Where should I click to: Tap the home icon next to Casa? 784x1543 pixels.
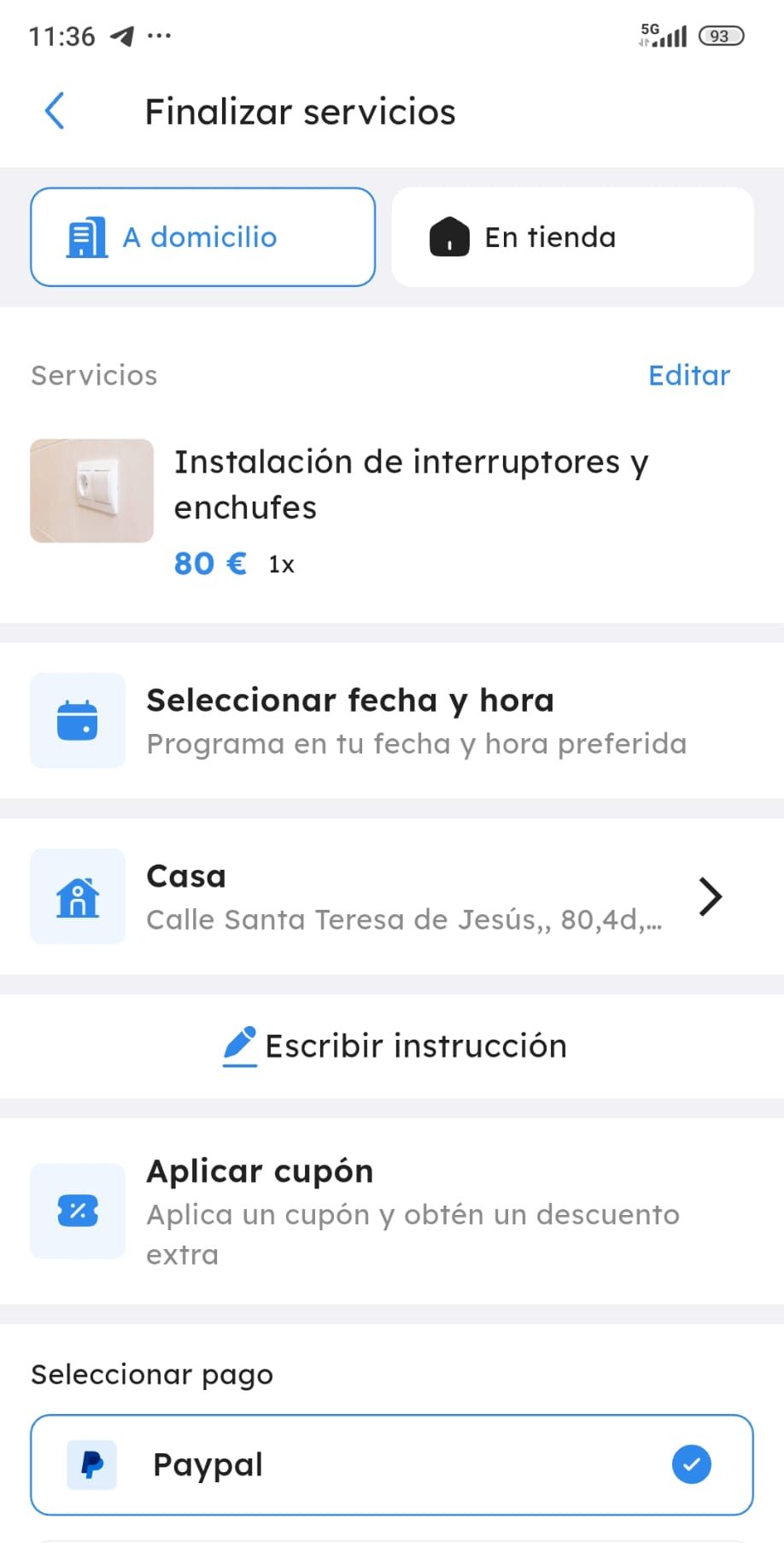[x=77, y=895]
